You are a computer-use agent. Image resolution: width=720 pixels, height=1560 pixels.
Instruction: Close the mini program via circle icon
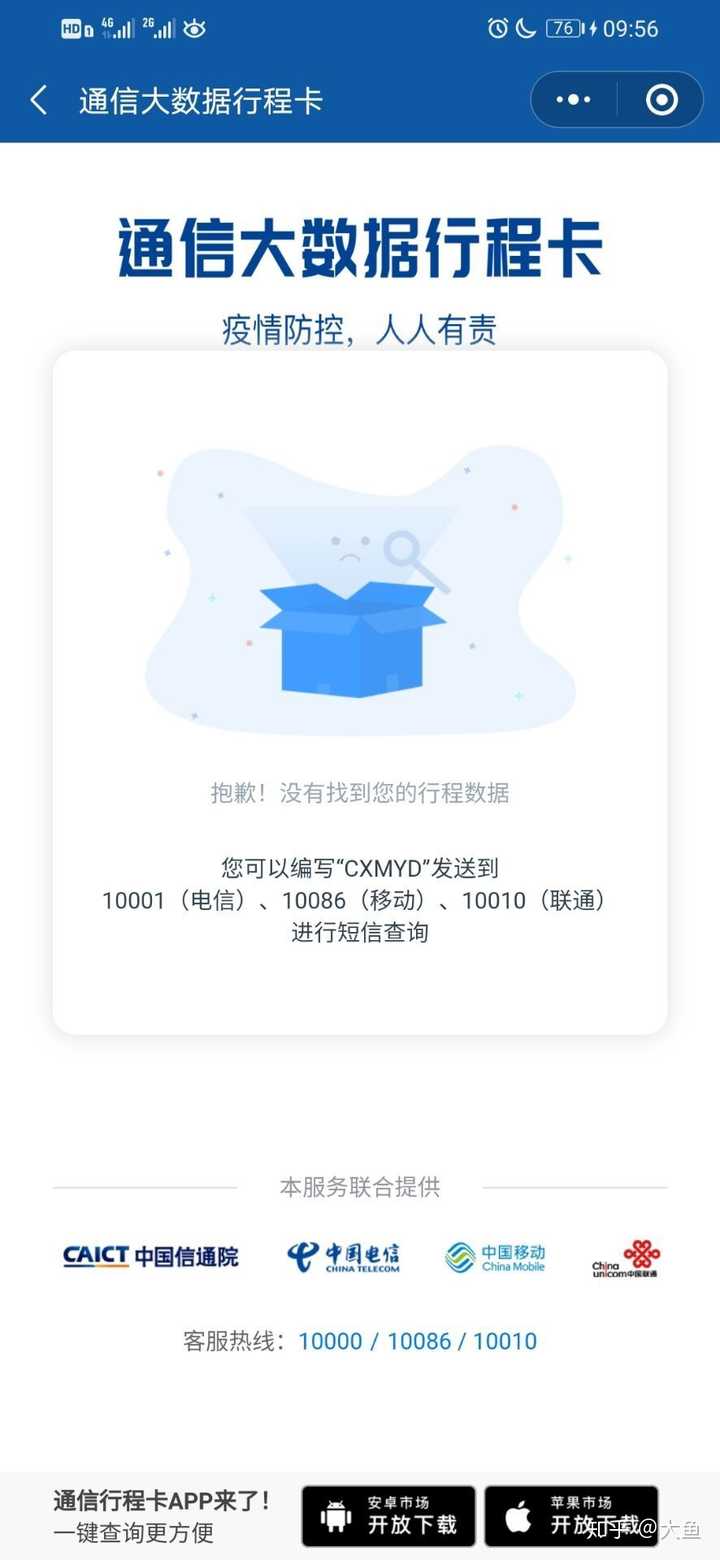[661, 100]
